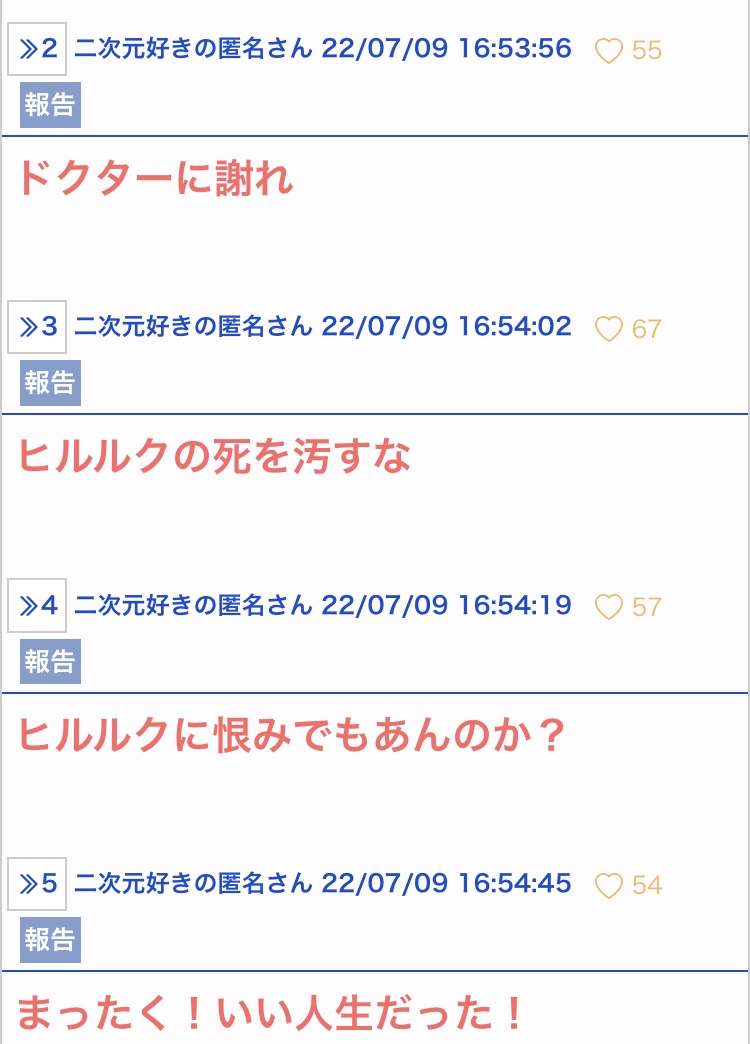Like comment number 2 with the heart
This screenshot has width=750, height=1044.
[x=609, y=50]
